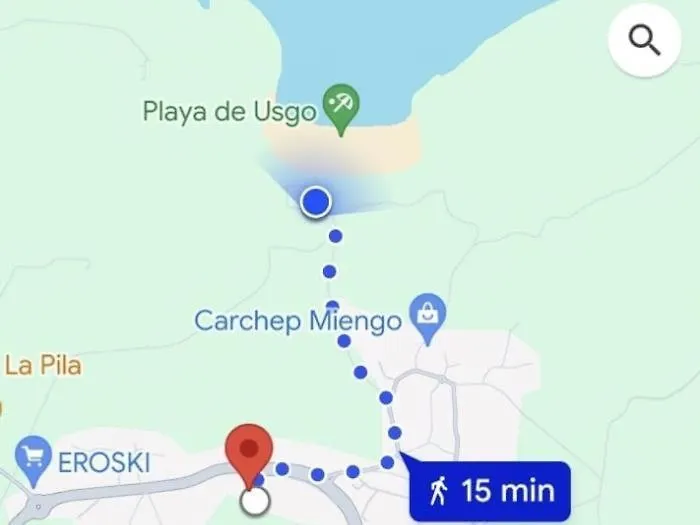This screenshot has width=700, height=525.
Task: Open the search magnifier button
Action: [645, 41]
